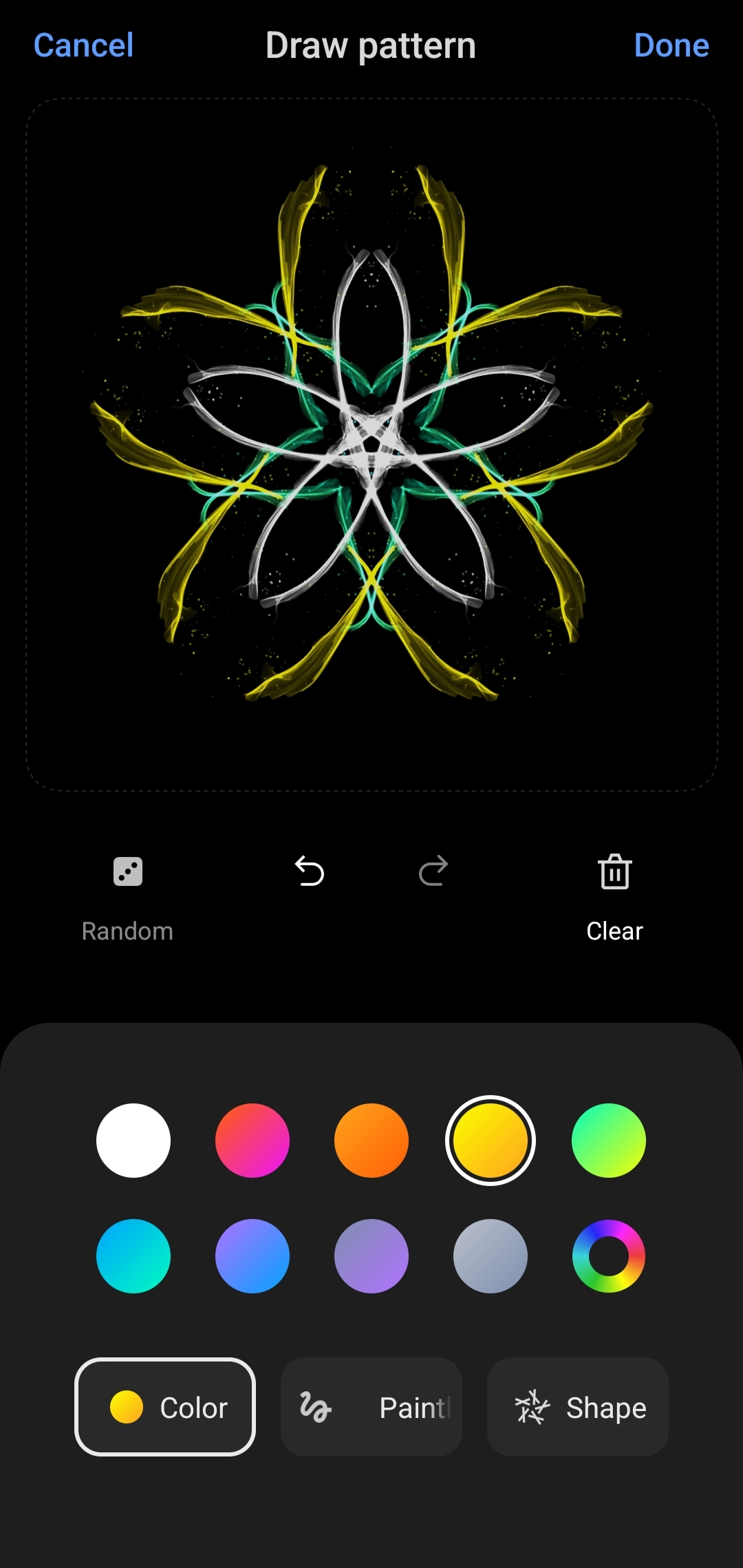
Task: Choose the orange color swatch
Action: pyautogui.click(x=371, y=1141)
